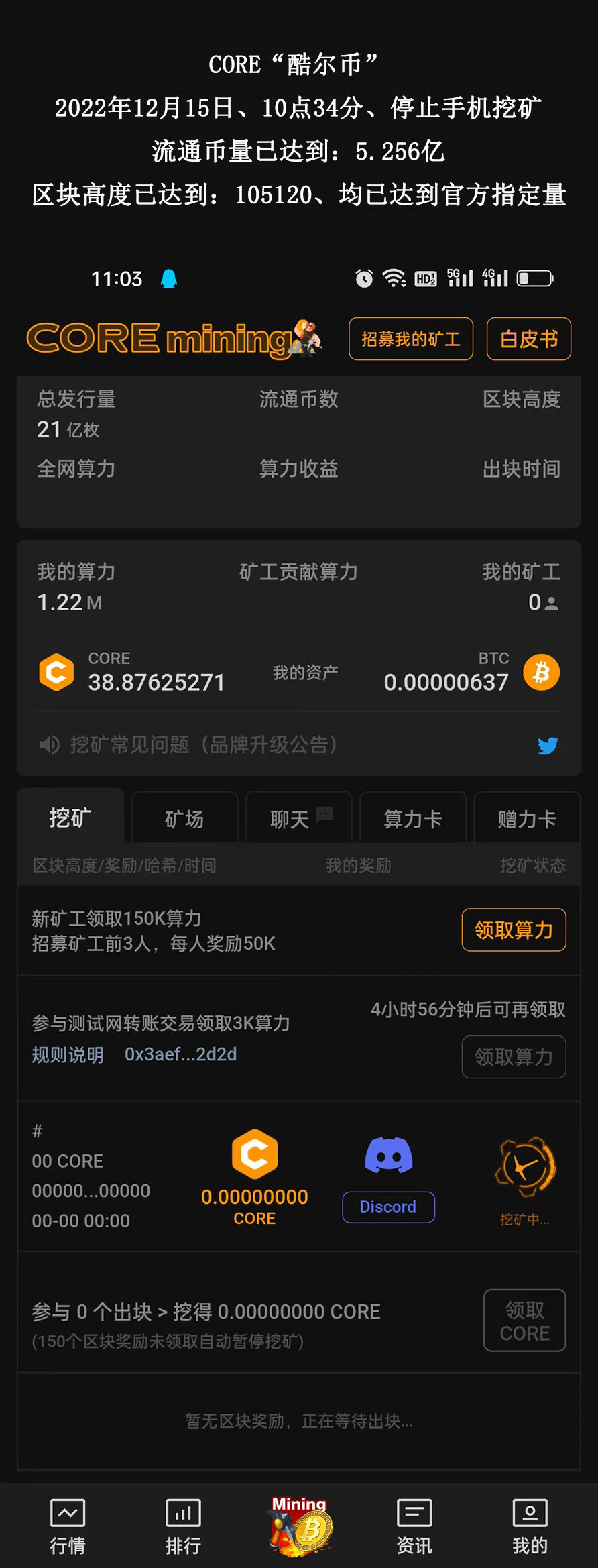Tap the 招募我的矿工 button
Viewport: 598px width, 1568px height.
click(x=410, y=339)
